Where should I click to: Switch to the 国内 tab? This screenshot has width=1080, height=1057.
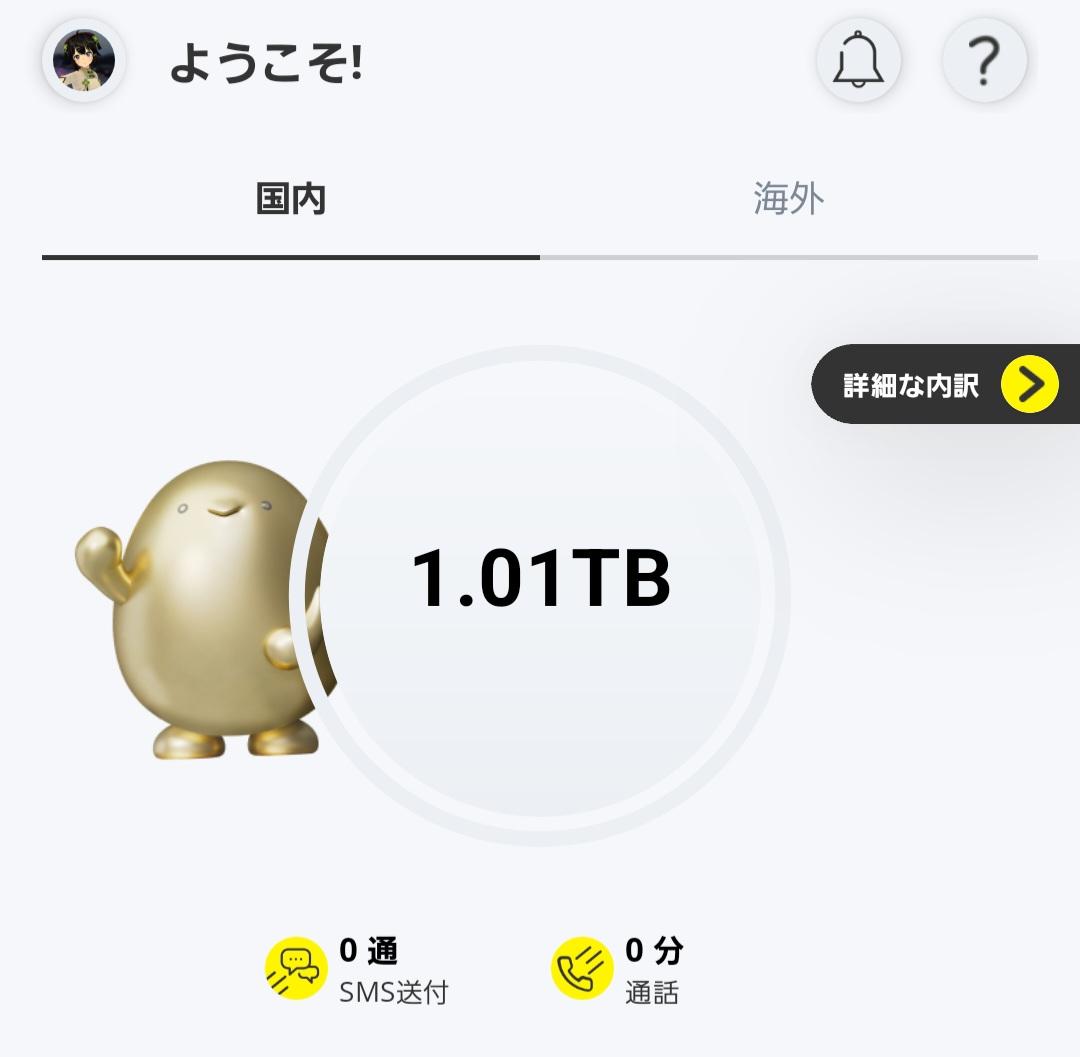[291, 200]
